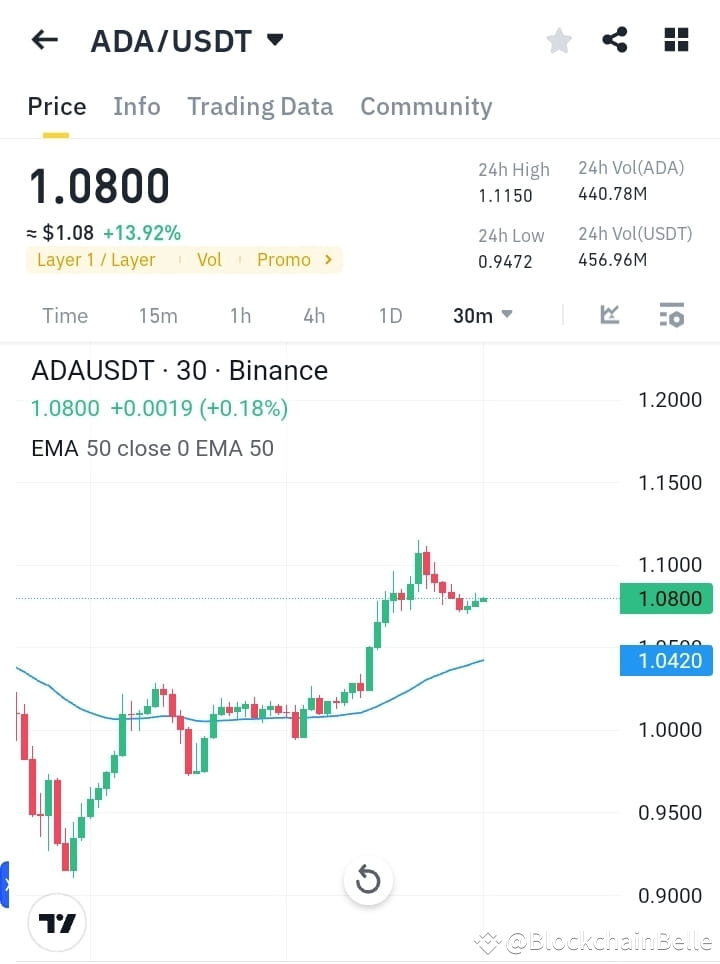
Task: Select the blue 1.0420 price tag
Action: pyautogui.click(x=666, y=660)
